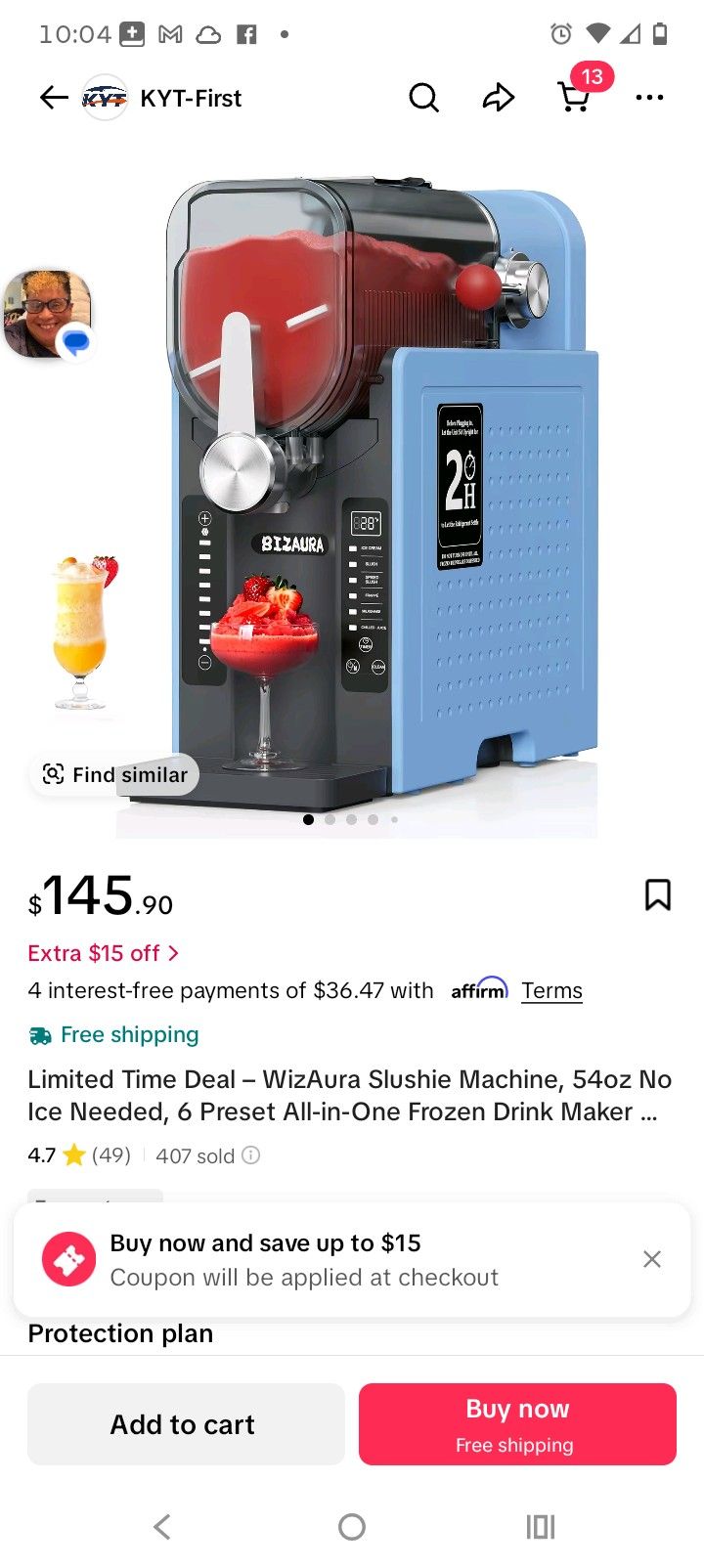Viewport: 704px width, 1568px height.
Task: Open the three-dot overflow menu
Action: coord(649,98)
